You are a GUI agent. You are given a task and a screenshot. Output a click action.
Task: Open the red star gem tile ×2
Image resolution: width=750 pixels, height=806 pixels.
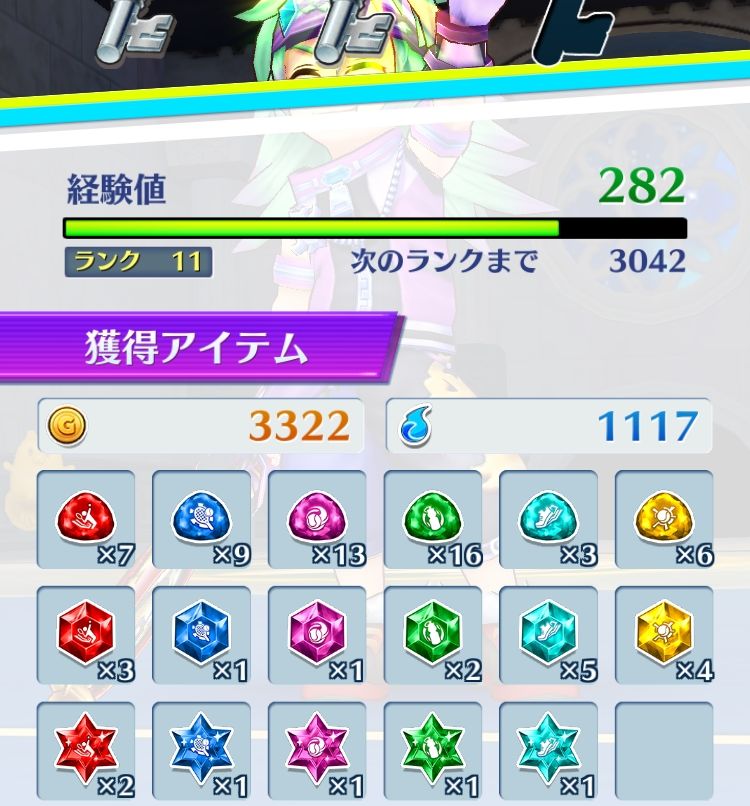point(86,751)
